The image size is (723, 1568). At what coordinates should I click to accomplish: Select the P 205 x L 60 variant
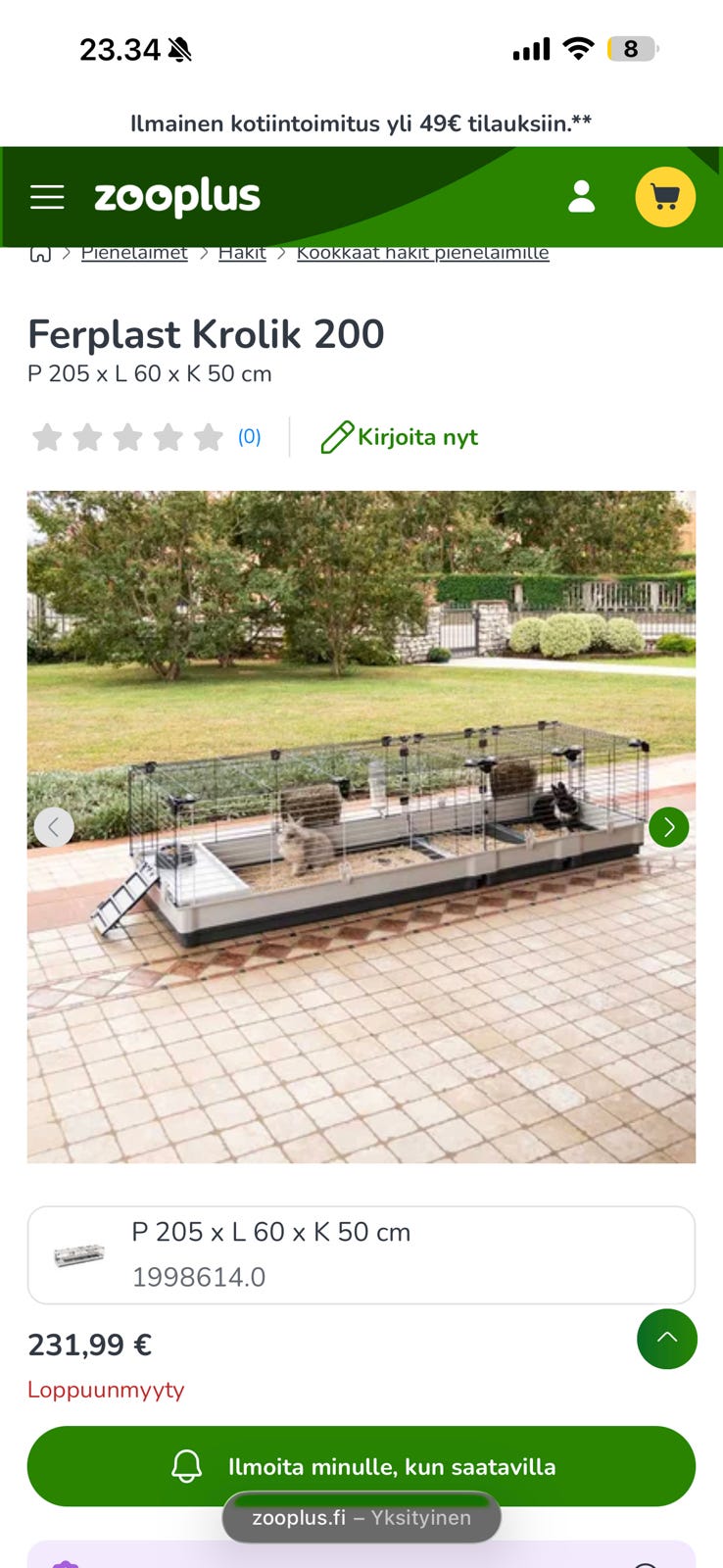[361, 1254]
